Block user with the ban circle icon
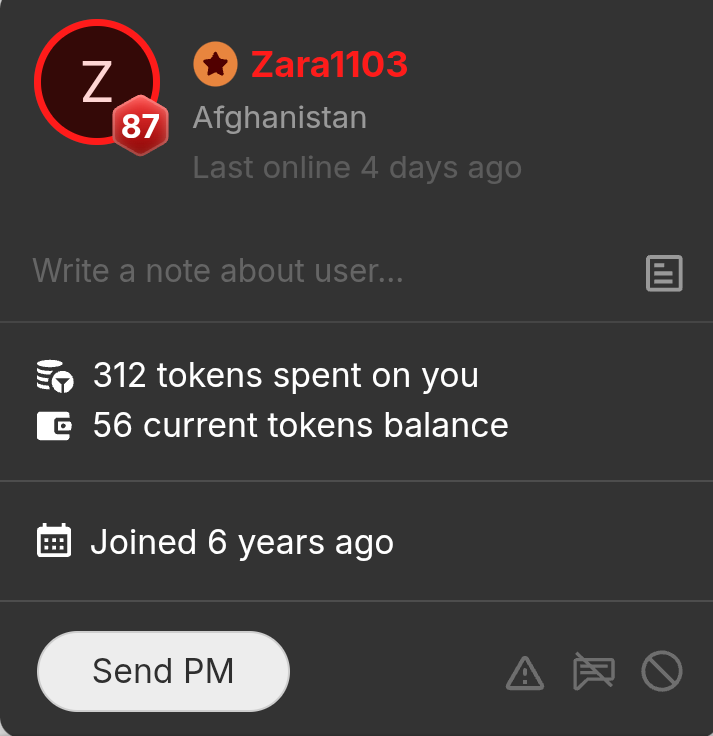The image size is (713, 736). (661, 672)
